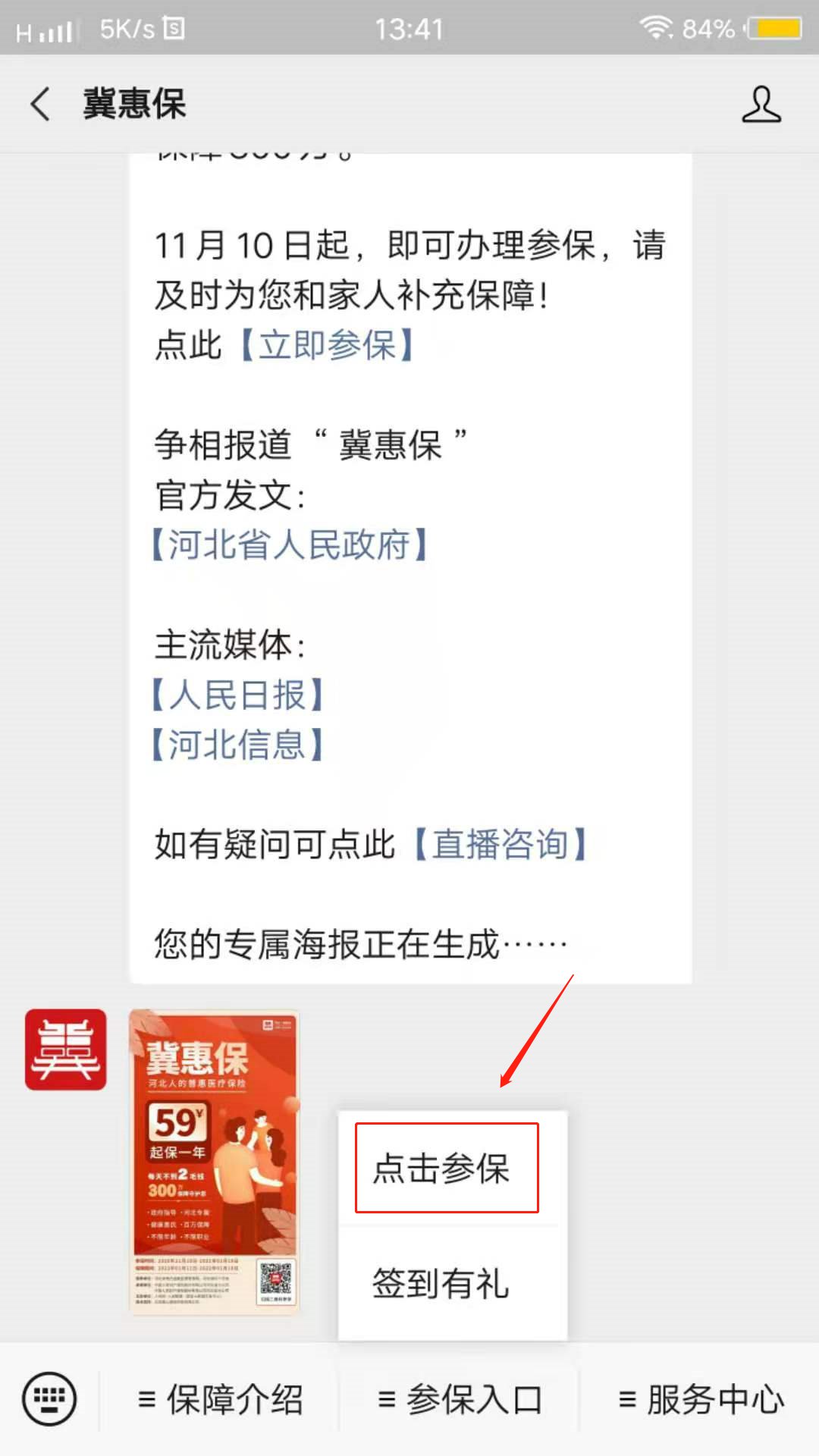Open the 河北信息 link
819x1456 pixels.
click(238, 745)
